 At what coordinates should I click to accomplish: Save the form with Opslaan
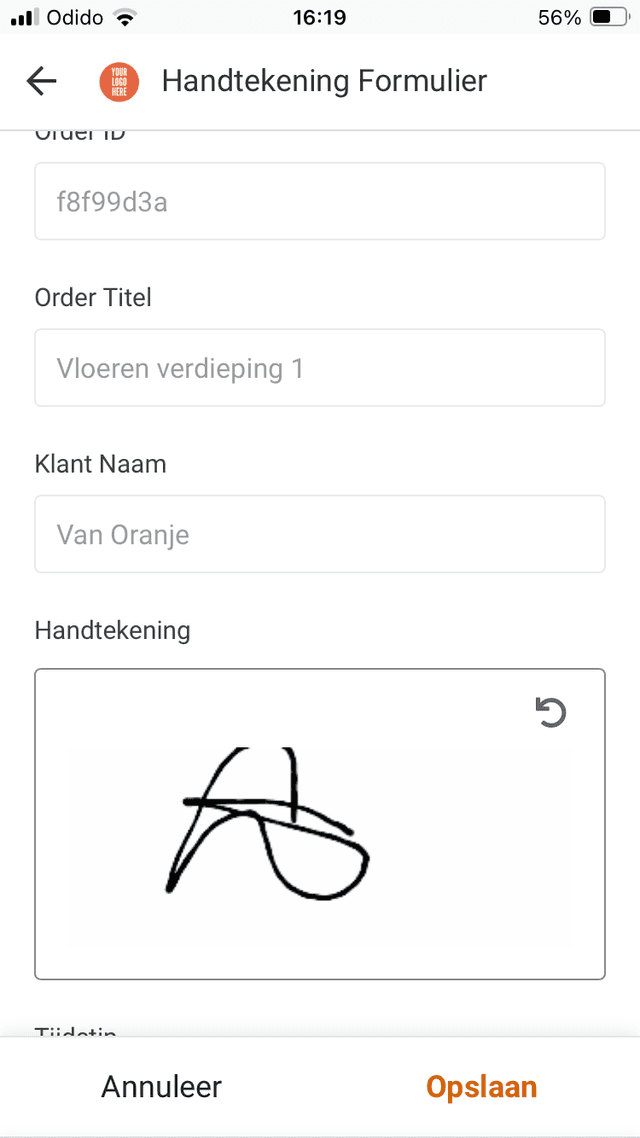click(481, 1087)
